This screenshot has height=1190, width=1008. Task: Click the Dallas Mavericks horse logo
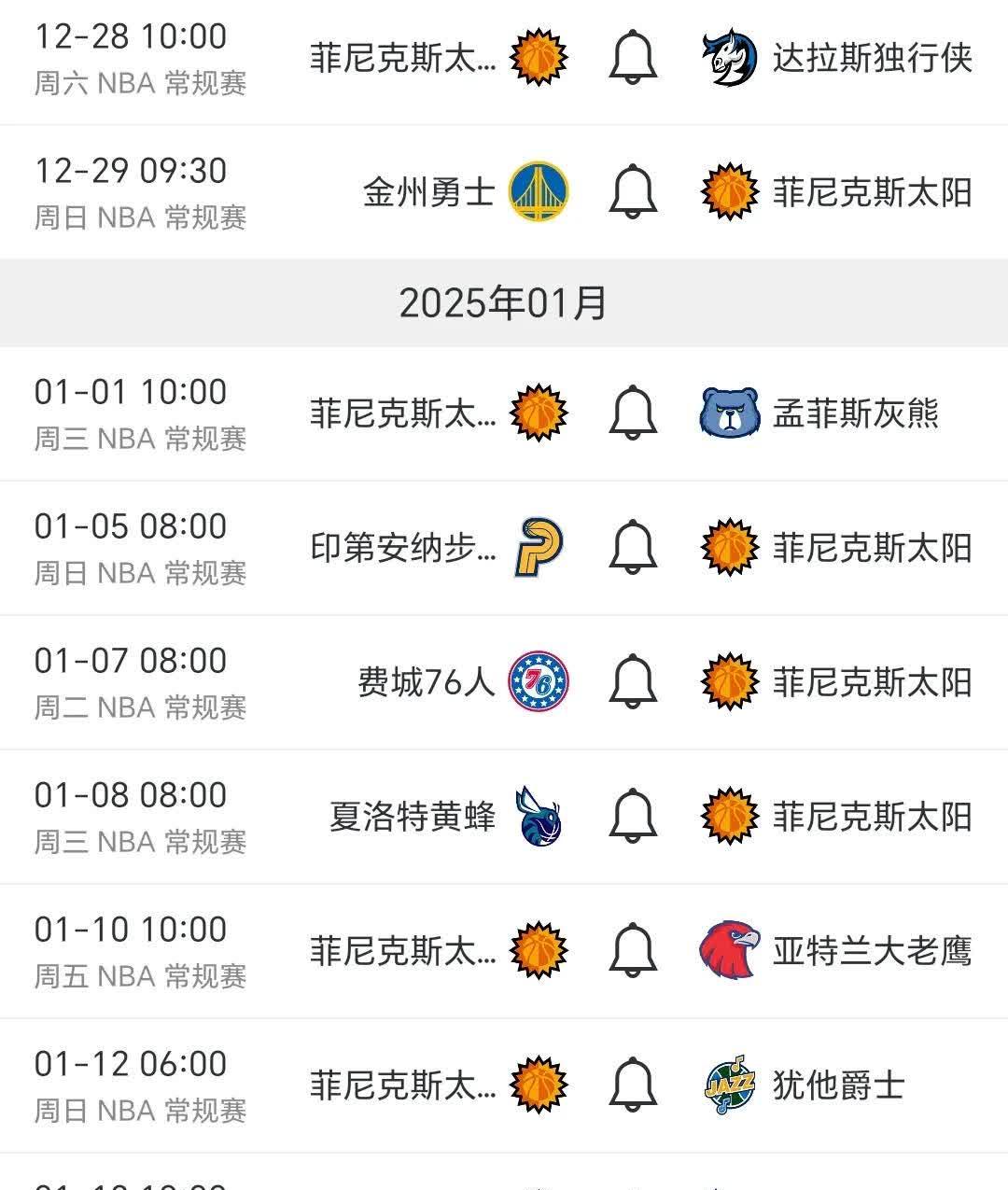tap(731, 57)
